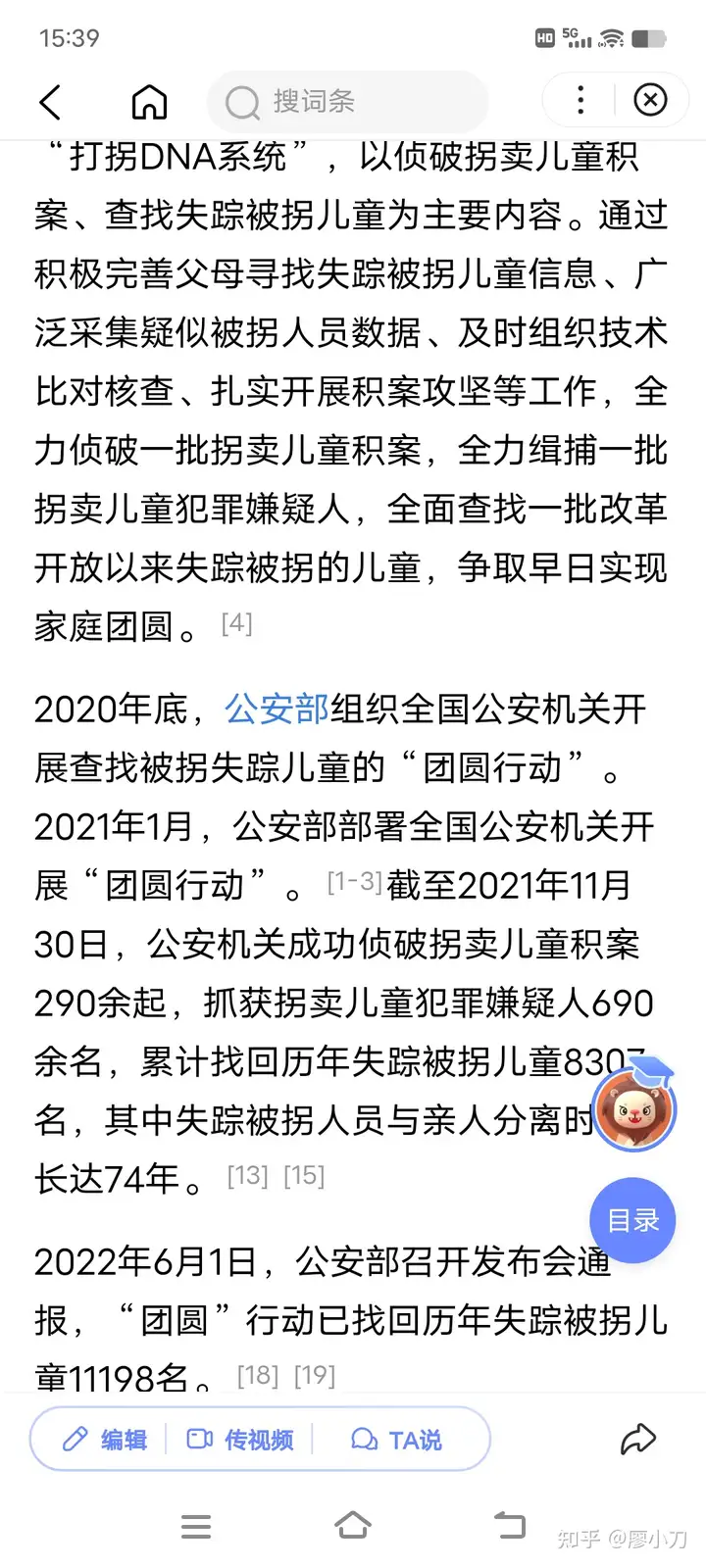Open the home icon in the top bar
This screenshot has width=706, height=1568.
149,101
